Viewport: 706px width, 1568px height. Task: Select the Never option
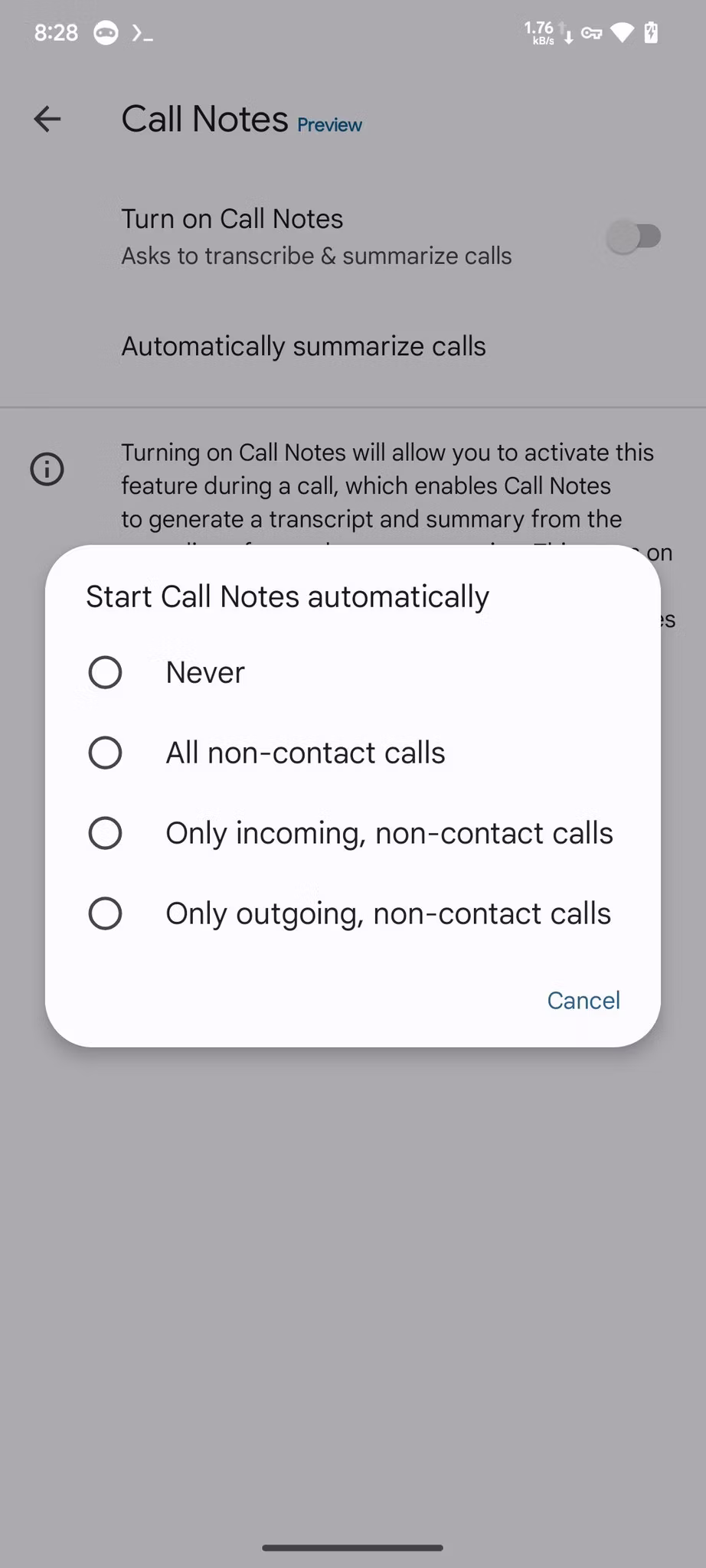coord(105,672)
